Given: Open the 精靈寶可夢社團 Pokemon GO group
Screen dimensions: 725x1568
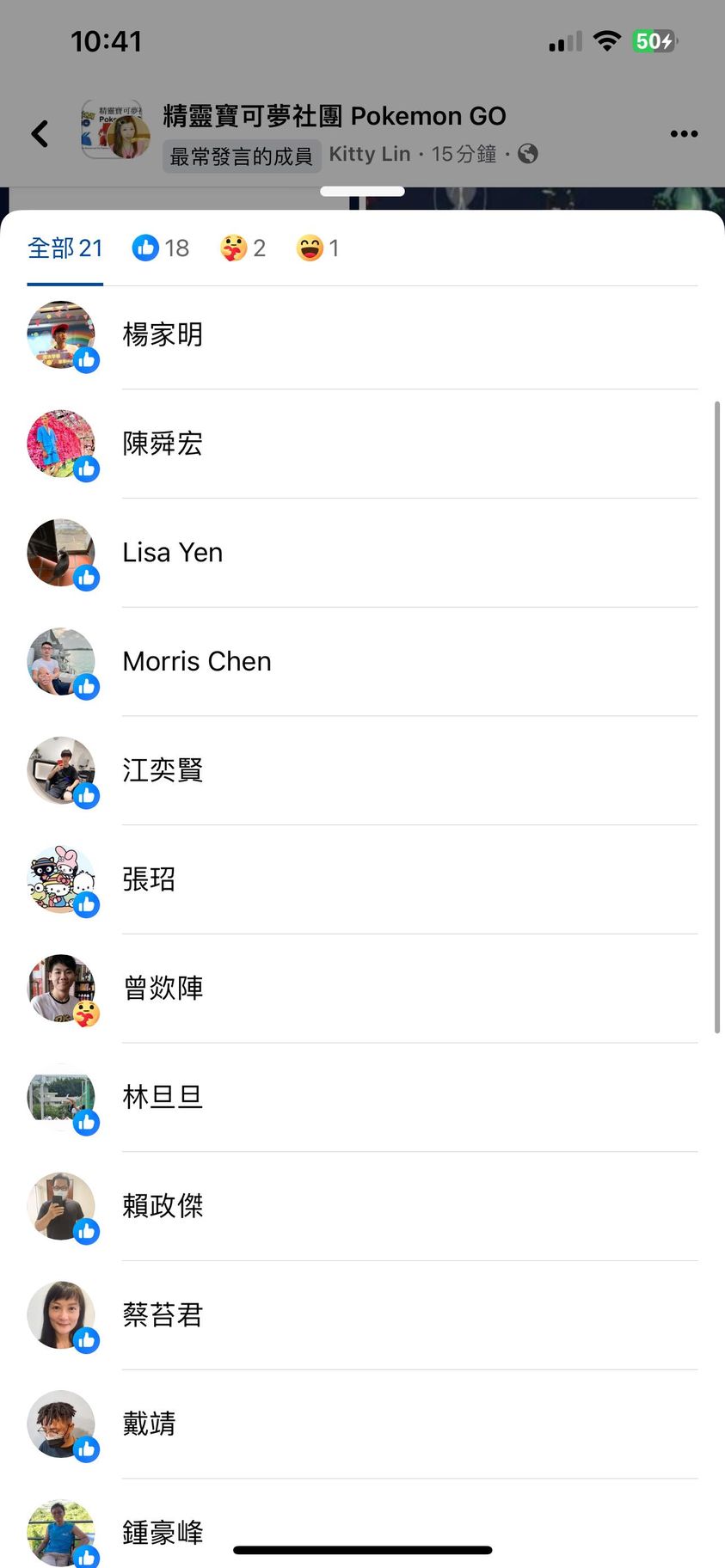Looking at the screenshot, I should pos(334,116).
